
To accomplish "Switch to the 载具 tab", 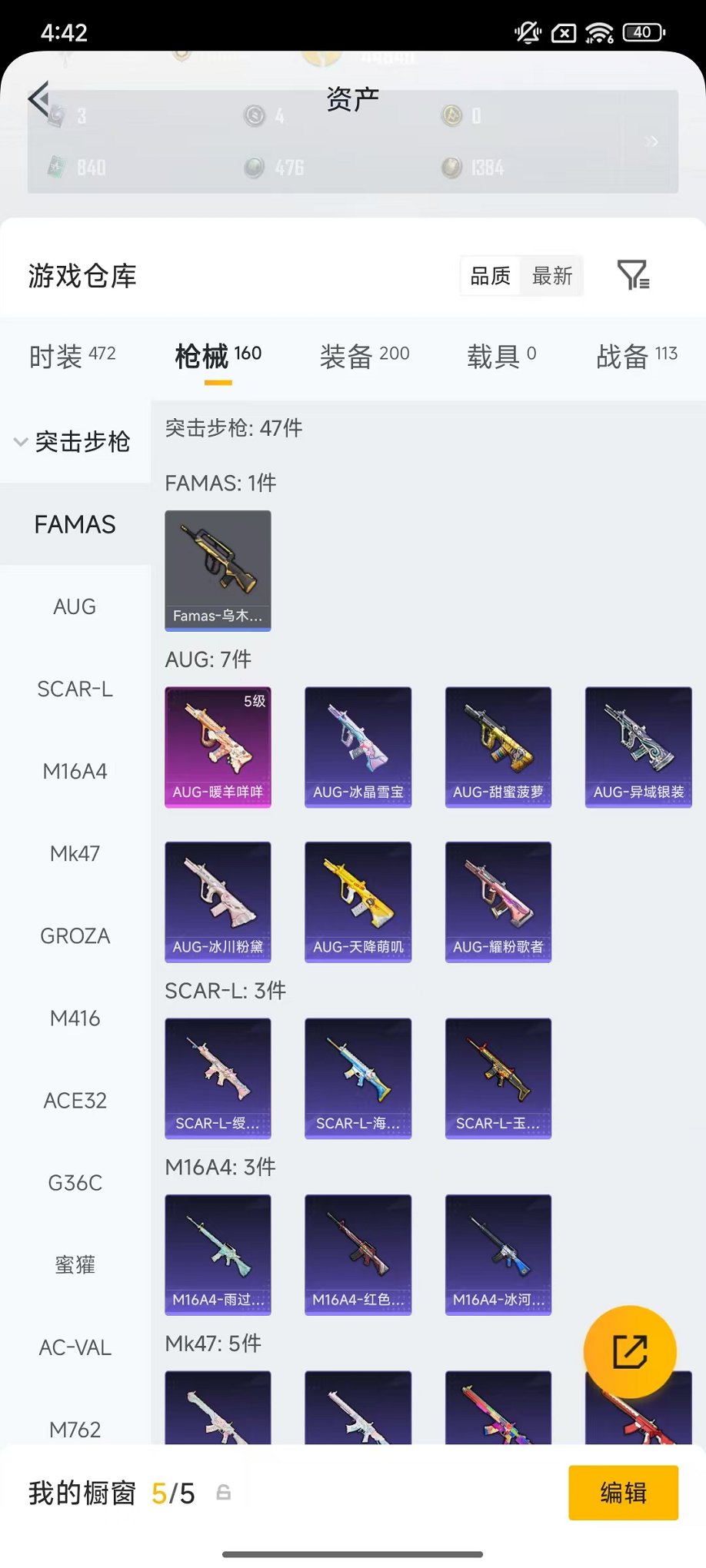I will tap(501, 356).
